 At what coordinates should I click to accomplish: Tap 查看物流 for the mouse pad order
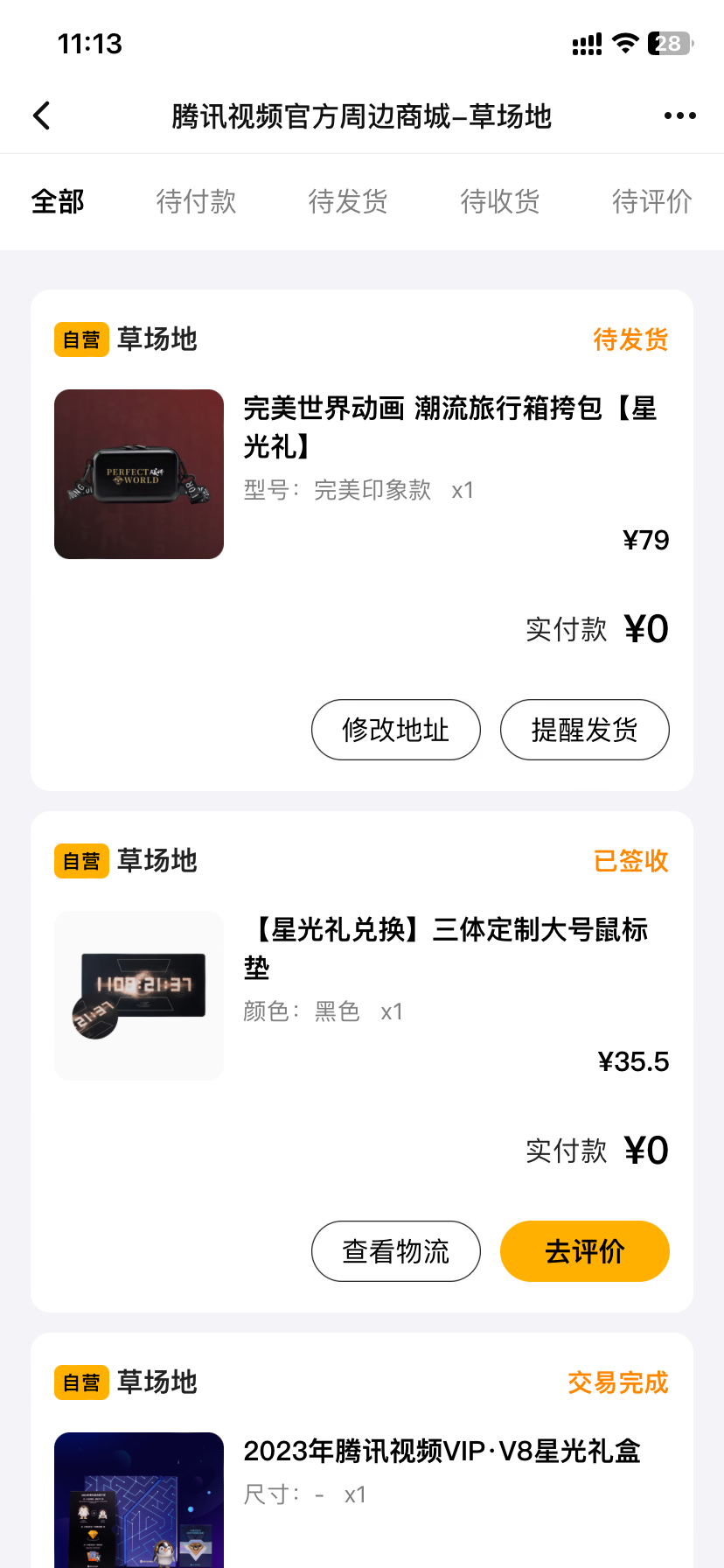(396, 1251)
